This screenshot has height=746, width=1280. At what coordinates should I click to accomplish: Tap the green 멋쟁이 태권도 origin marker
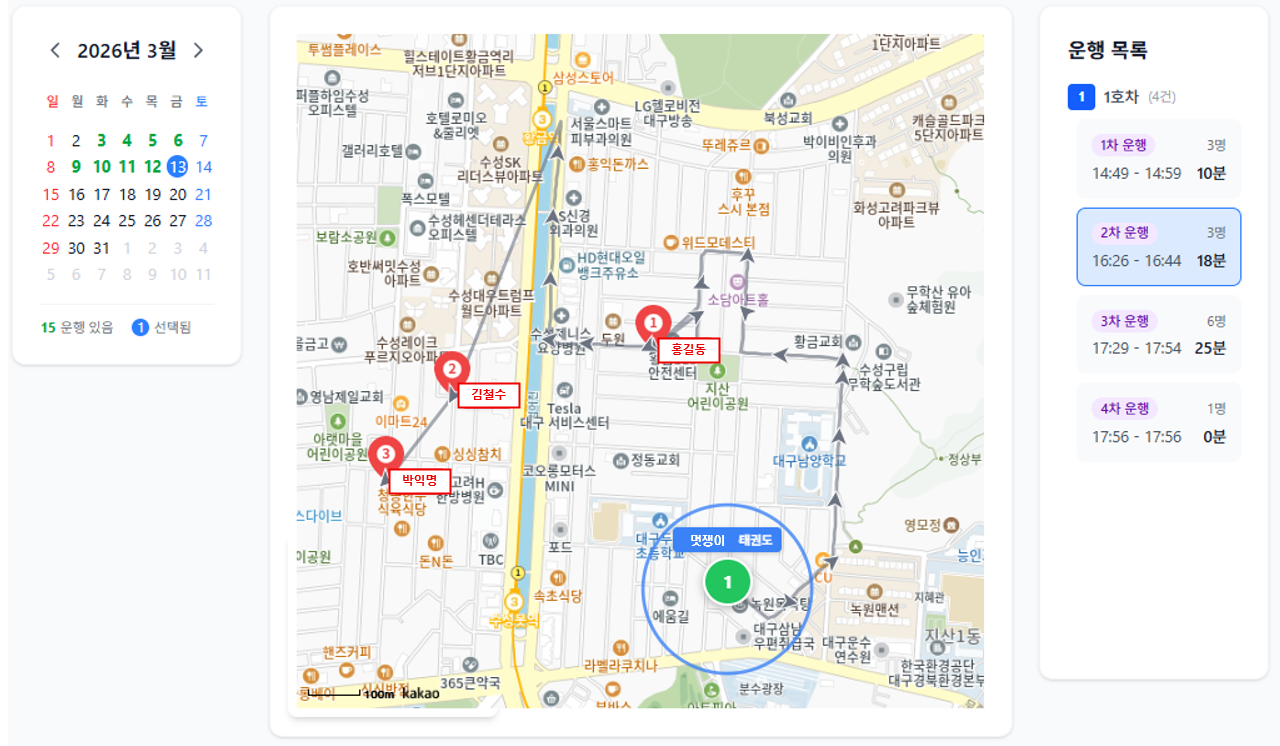point(728,582)
